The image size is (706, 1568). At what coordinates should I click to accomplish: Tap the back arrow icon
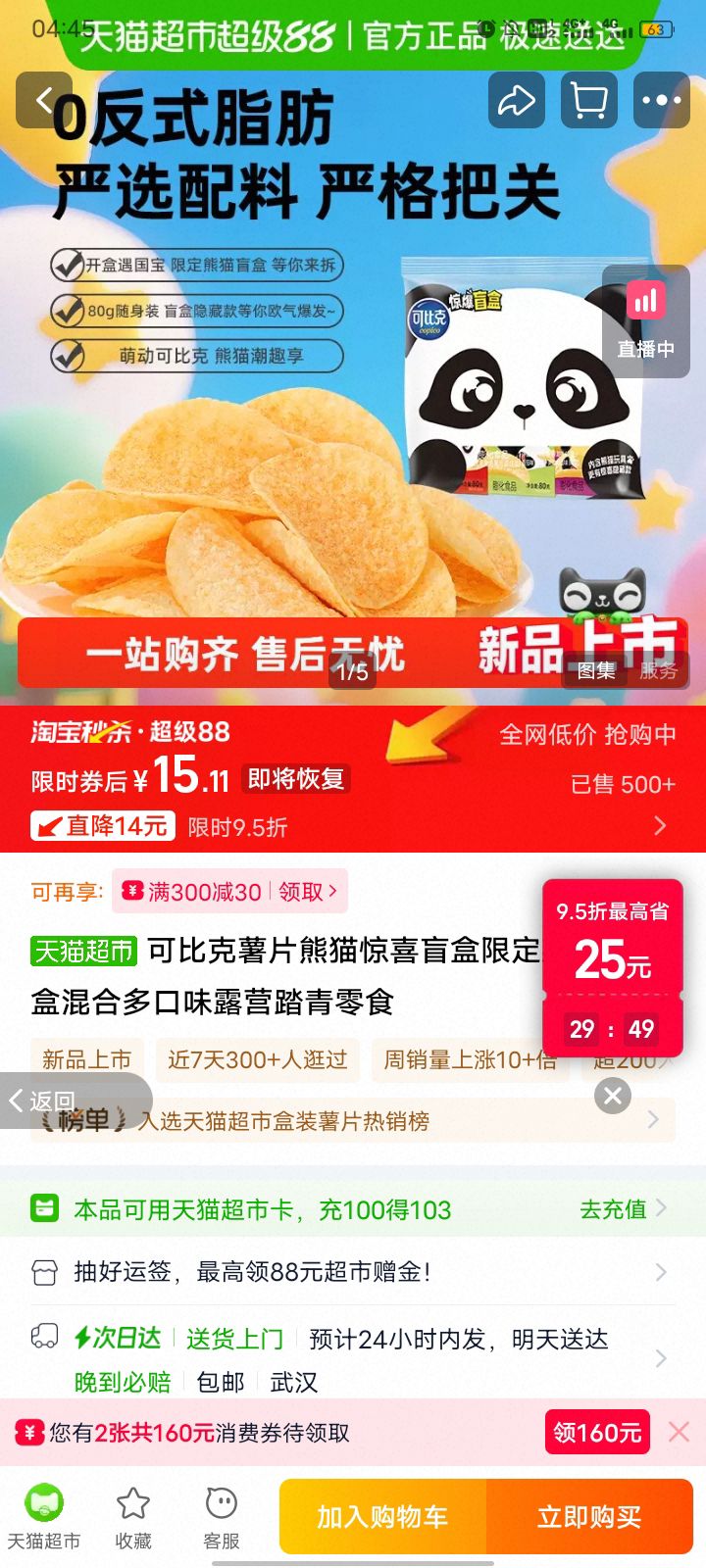click(x=44, y=101)
